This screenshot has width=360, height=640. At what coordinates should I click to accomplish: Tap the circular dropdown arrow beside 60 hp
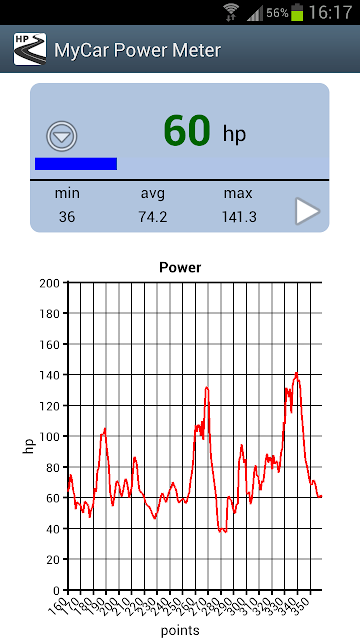[x=62, y=136]
